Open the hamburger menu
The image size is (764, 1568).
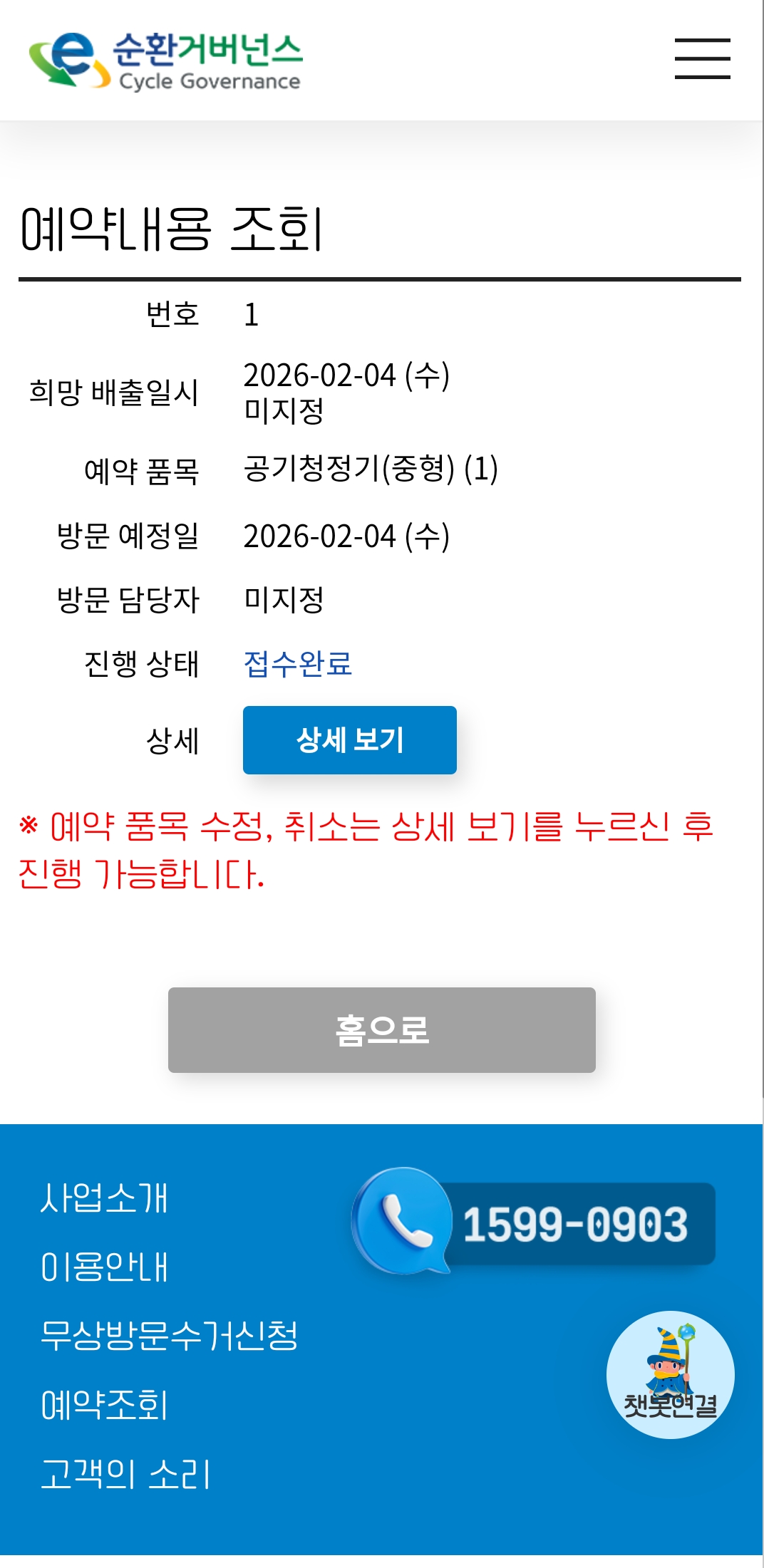tap(702, 58)
